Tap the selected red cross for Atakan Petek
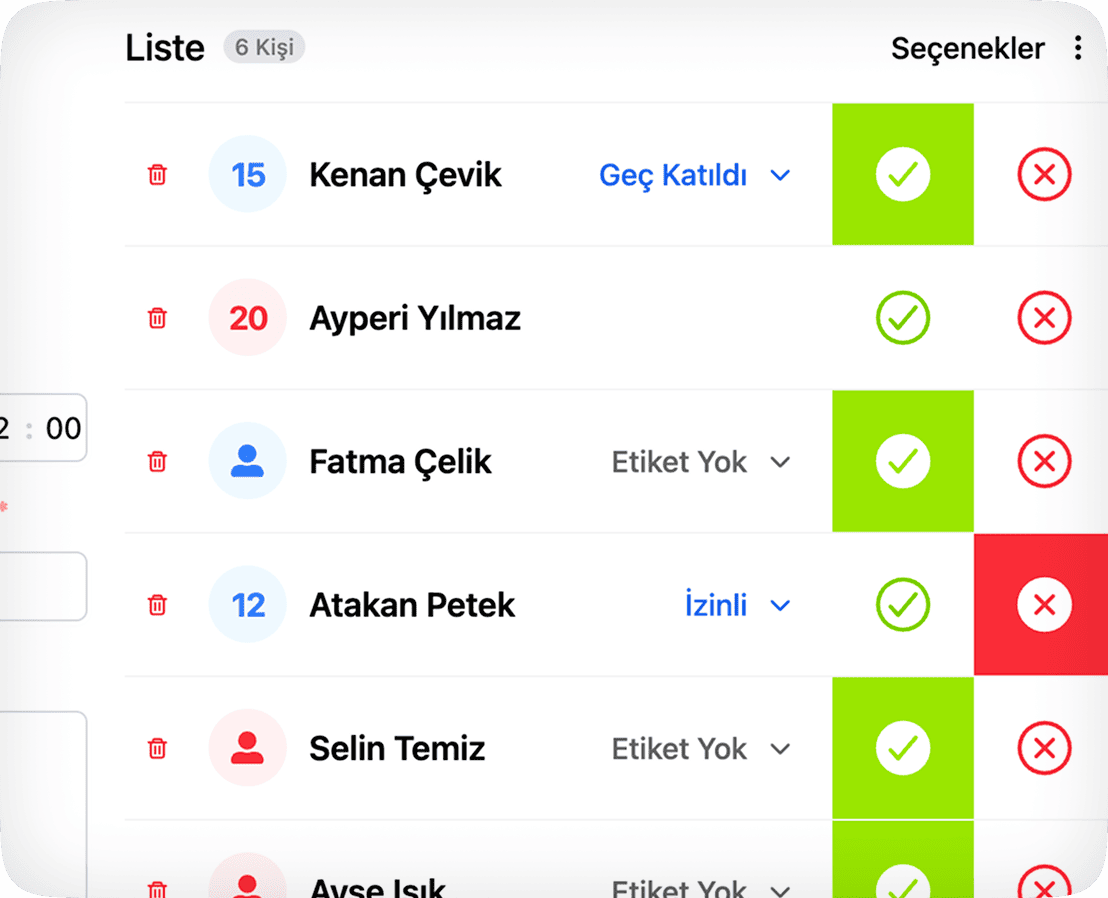Screen dimensions: 1108x898 pyautogui.click(x=1044, y=605)
